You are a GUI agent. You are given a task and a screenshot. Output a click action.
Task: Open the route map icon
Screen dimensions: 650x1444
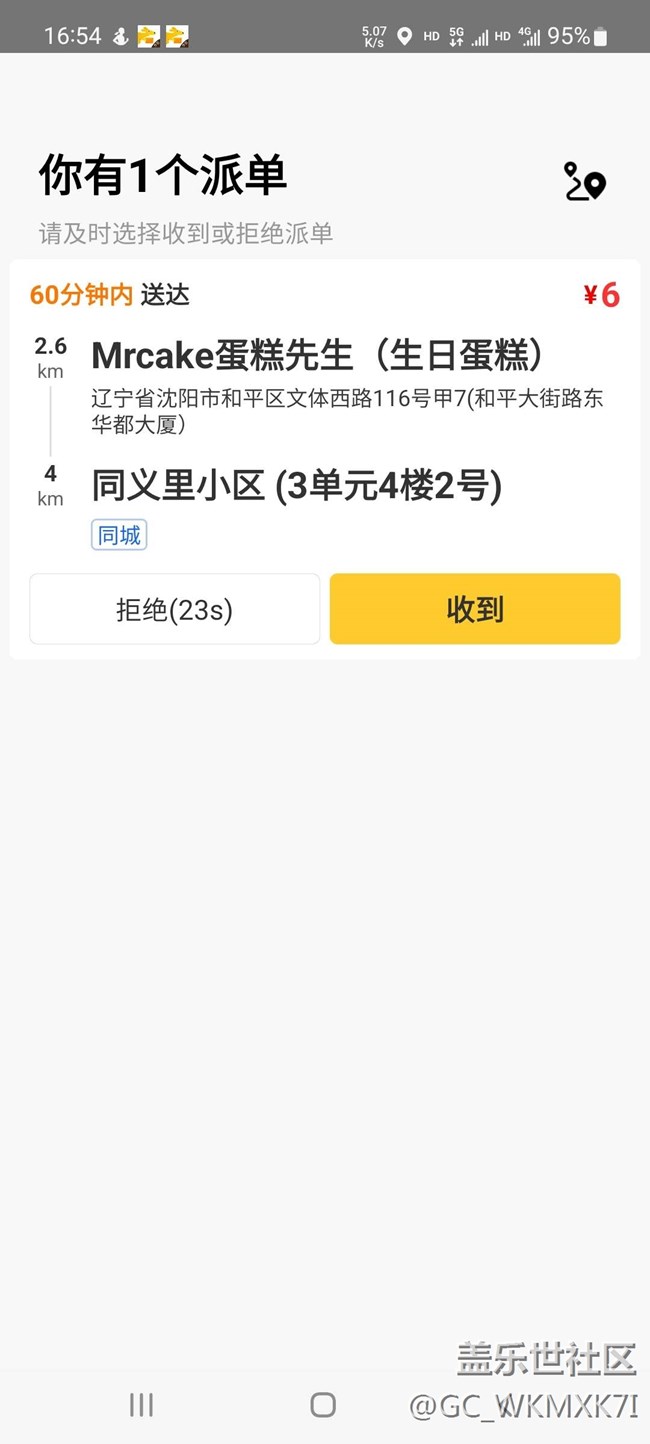point(585,182)
